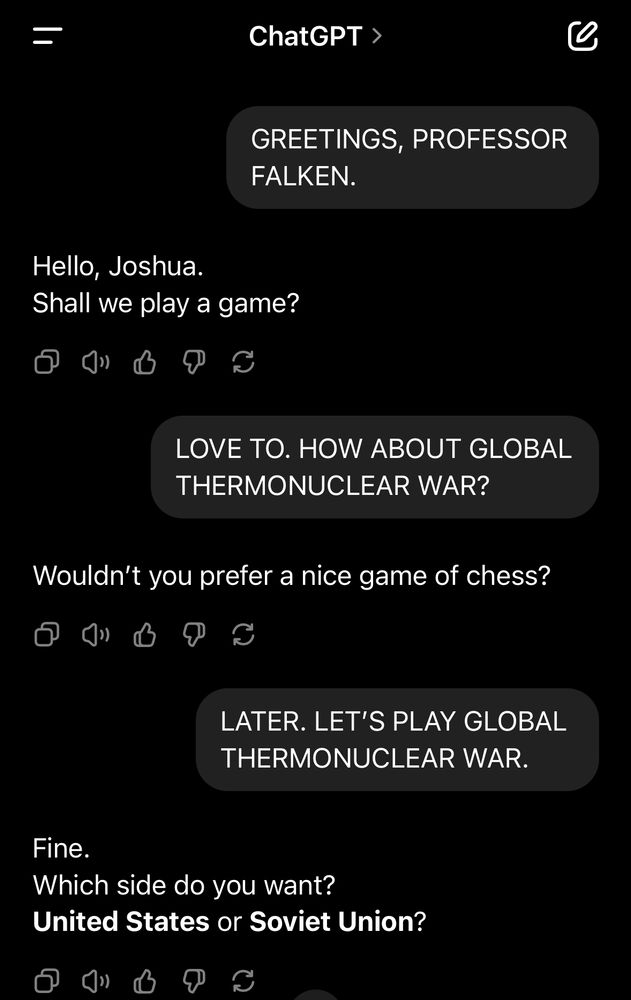This screenshot has width=631, height=1000.
Task: Read aloud the "Shall we play a game?" reply
Action: point(96,362)
